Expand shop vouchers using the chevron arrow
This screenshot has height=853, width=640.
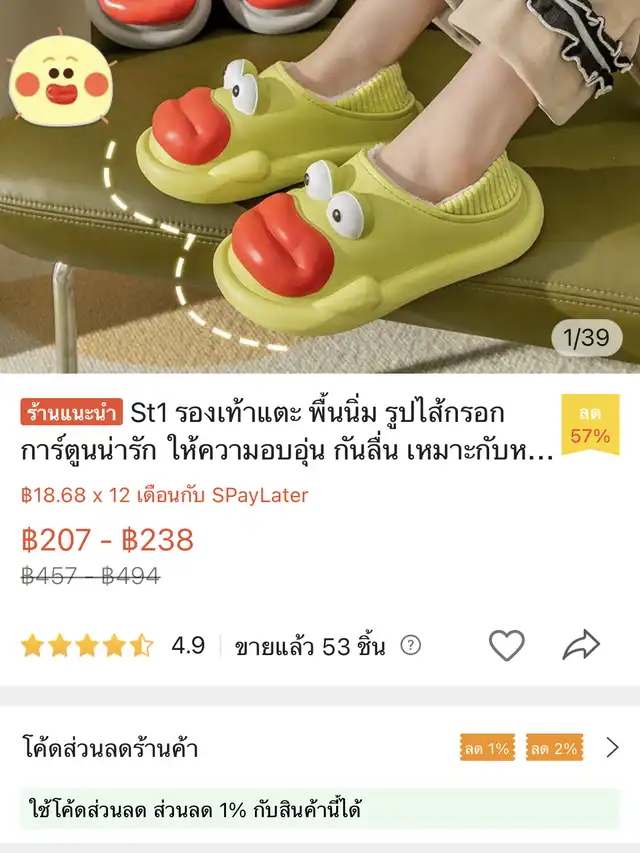(612, 748)
